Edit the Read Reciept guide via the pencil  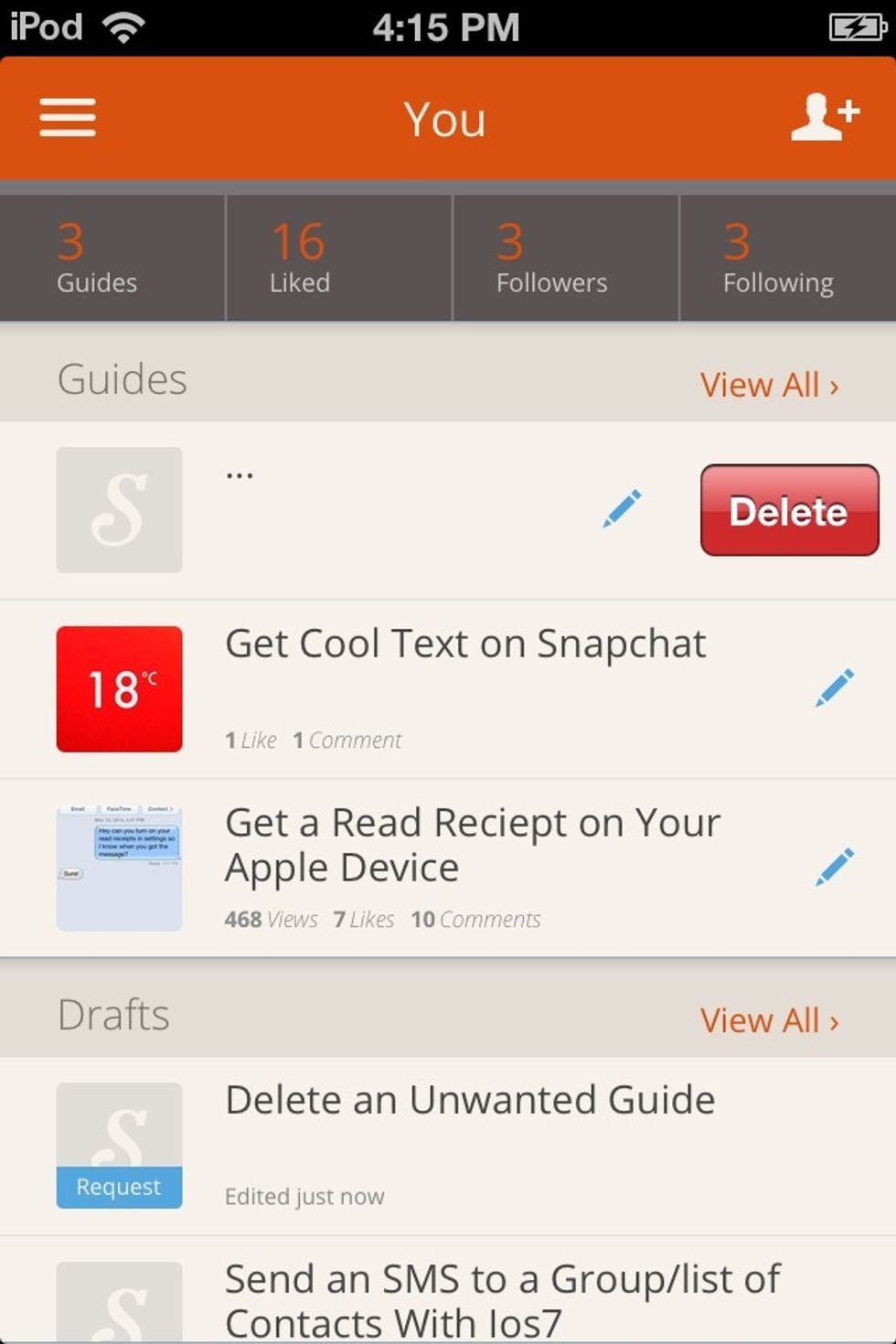point(834,867)
